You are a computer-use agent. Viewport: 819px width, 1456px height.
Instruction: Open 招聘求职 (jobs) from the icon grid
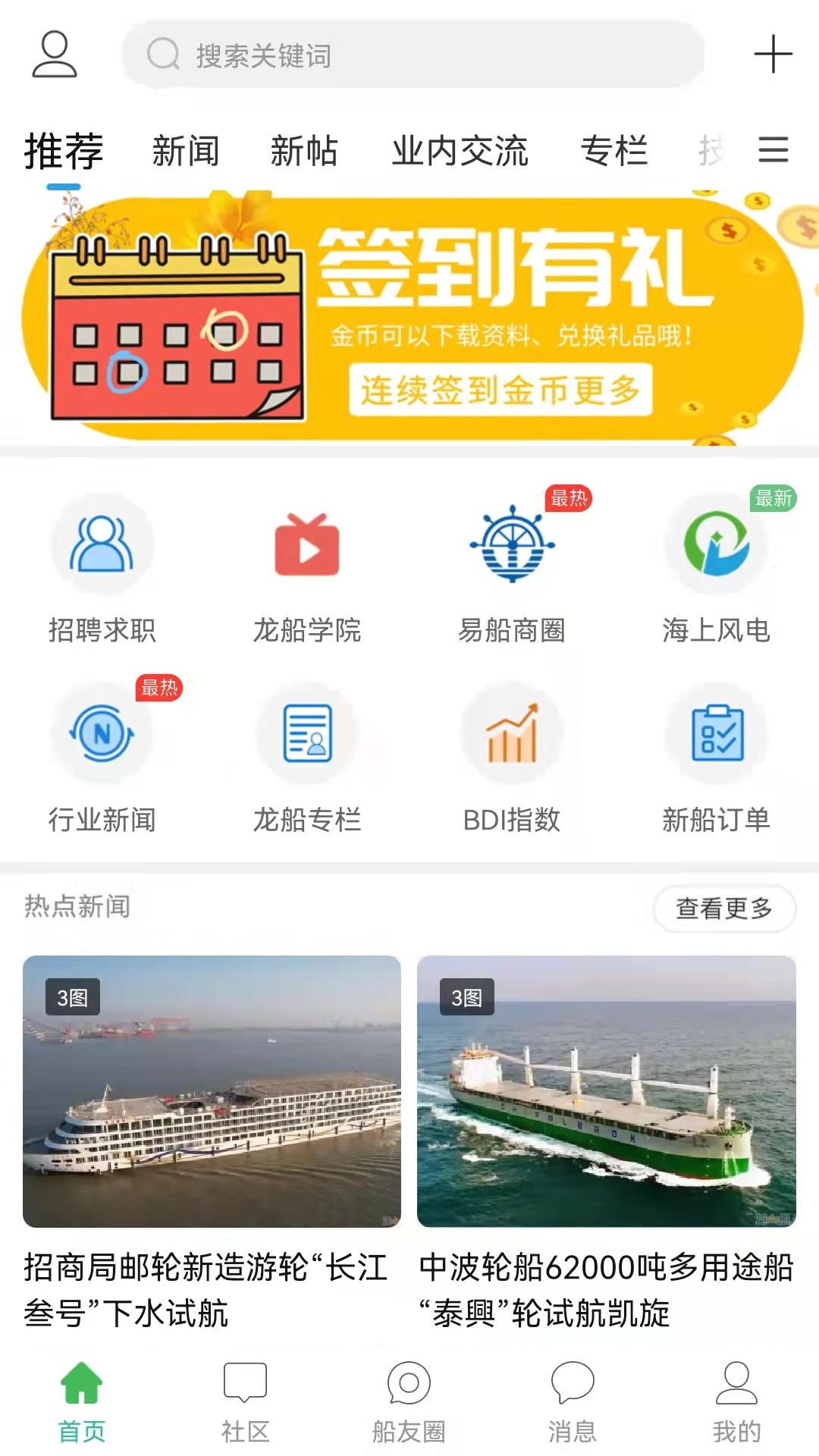coord(102,569)
